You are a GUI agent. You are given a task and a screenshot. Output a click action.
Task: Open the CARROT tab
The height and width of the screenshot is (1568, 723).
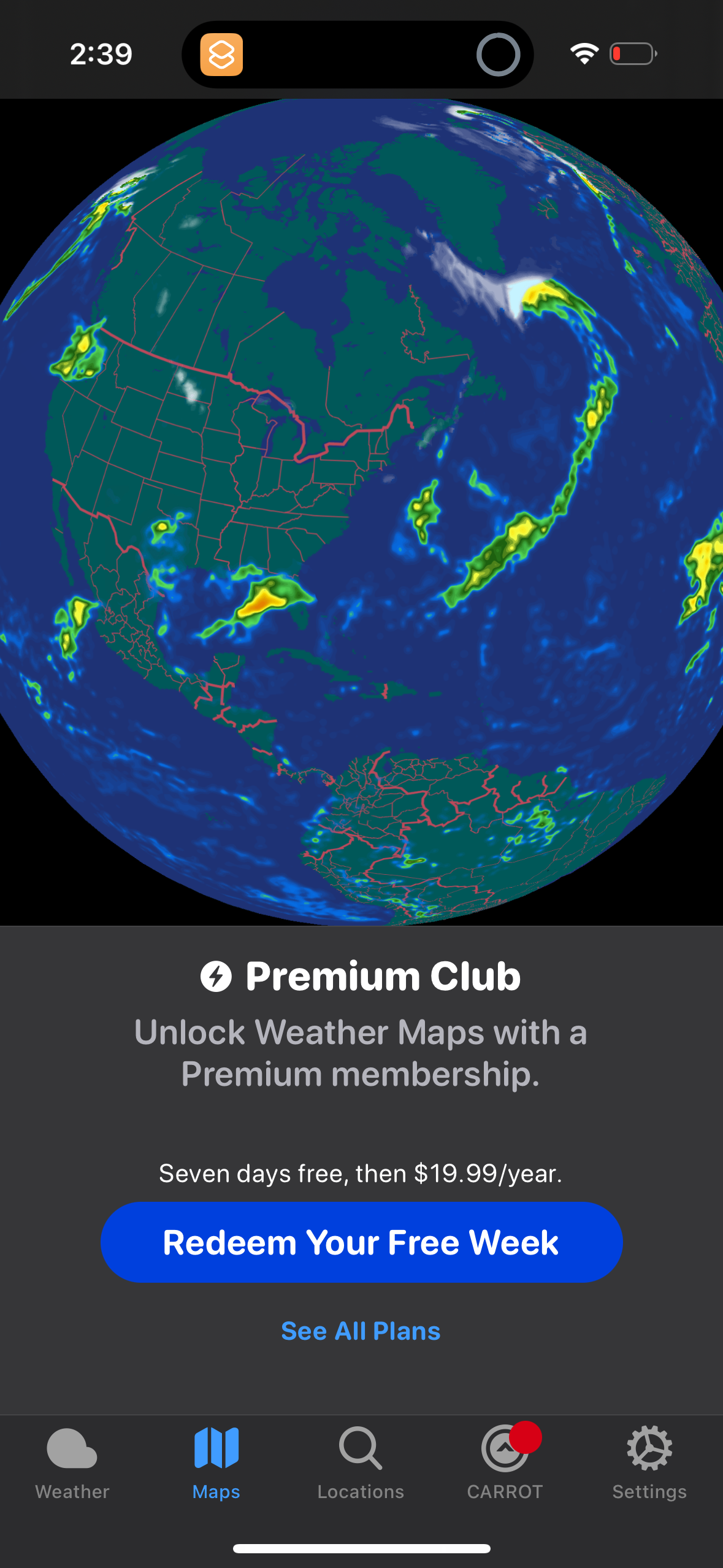pos(505,1463)
